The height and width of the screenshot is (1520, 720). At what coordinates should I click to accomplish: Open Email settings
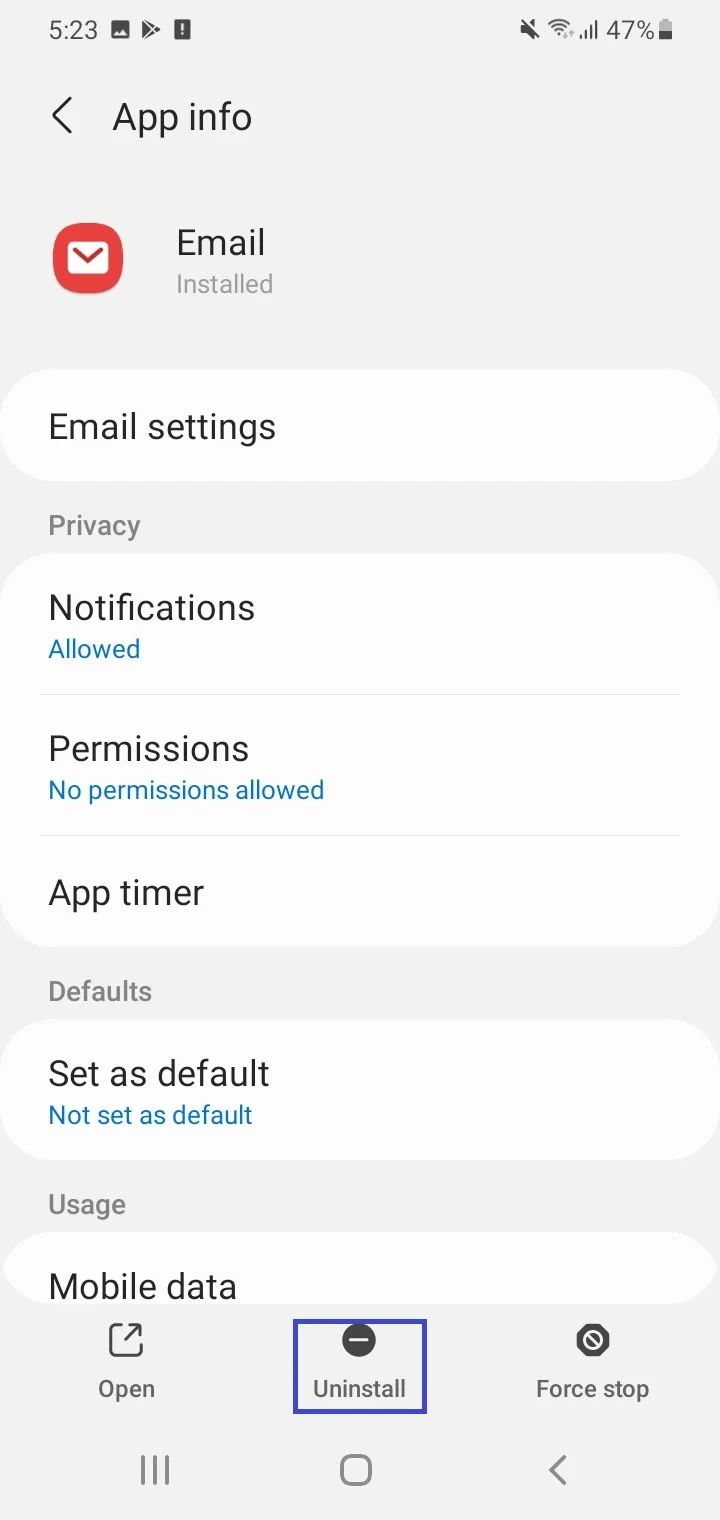click(x=360, y=426)
